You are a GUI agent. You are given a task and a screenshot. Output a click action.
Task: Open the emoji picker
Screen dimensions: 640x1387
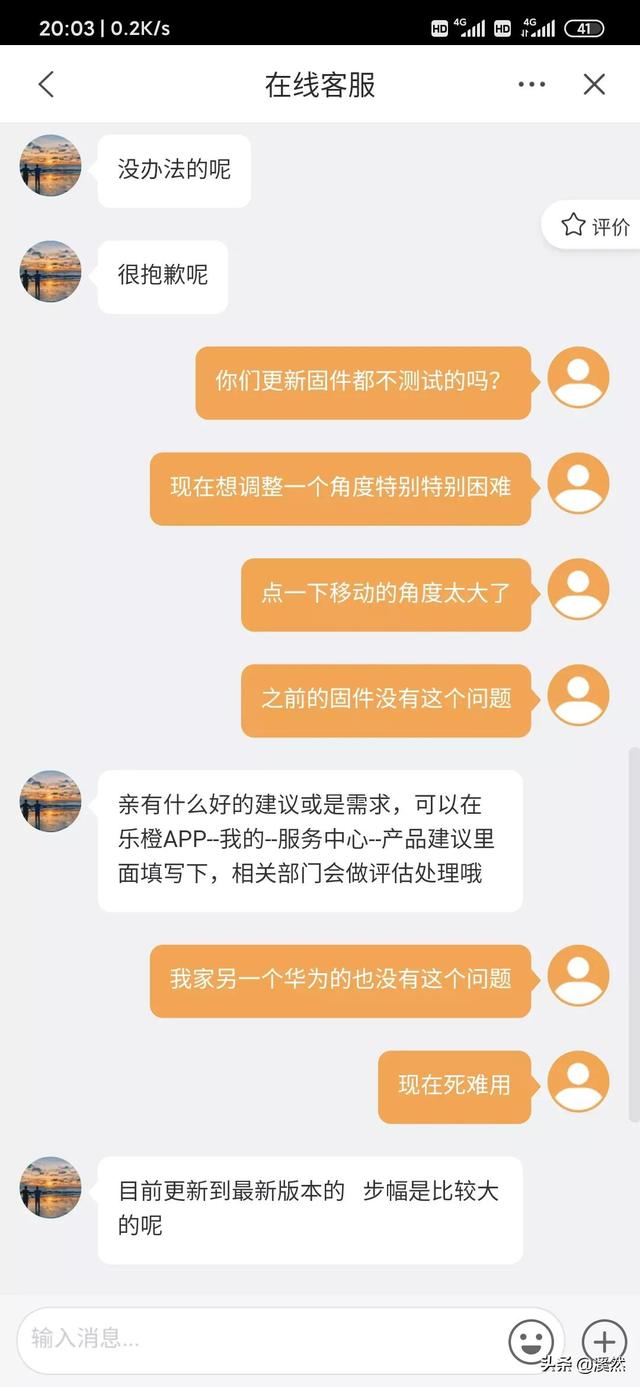531,1340
